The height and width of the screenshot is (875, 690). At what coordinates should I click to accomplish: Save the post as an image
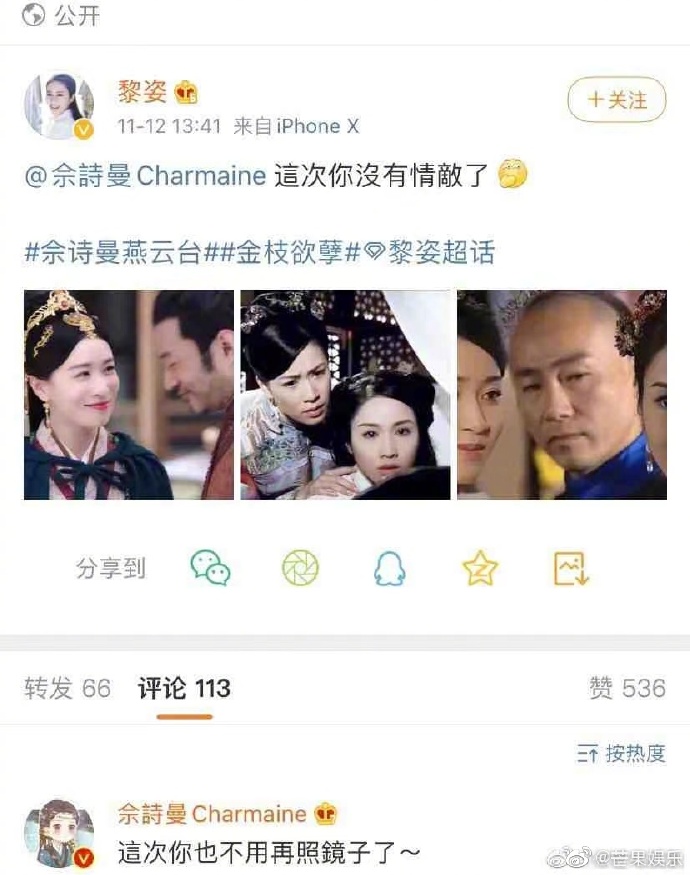point(571,568)
